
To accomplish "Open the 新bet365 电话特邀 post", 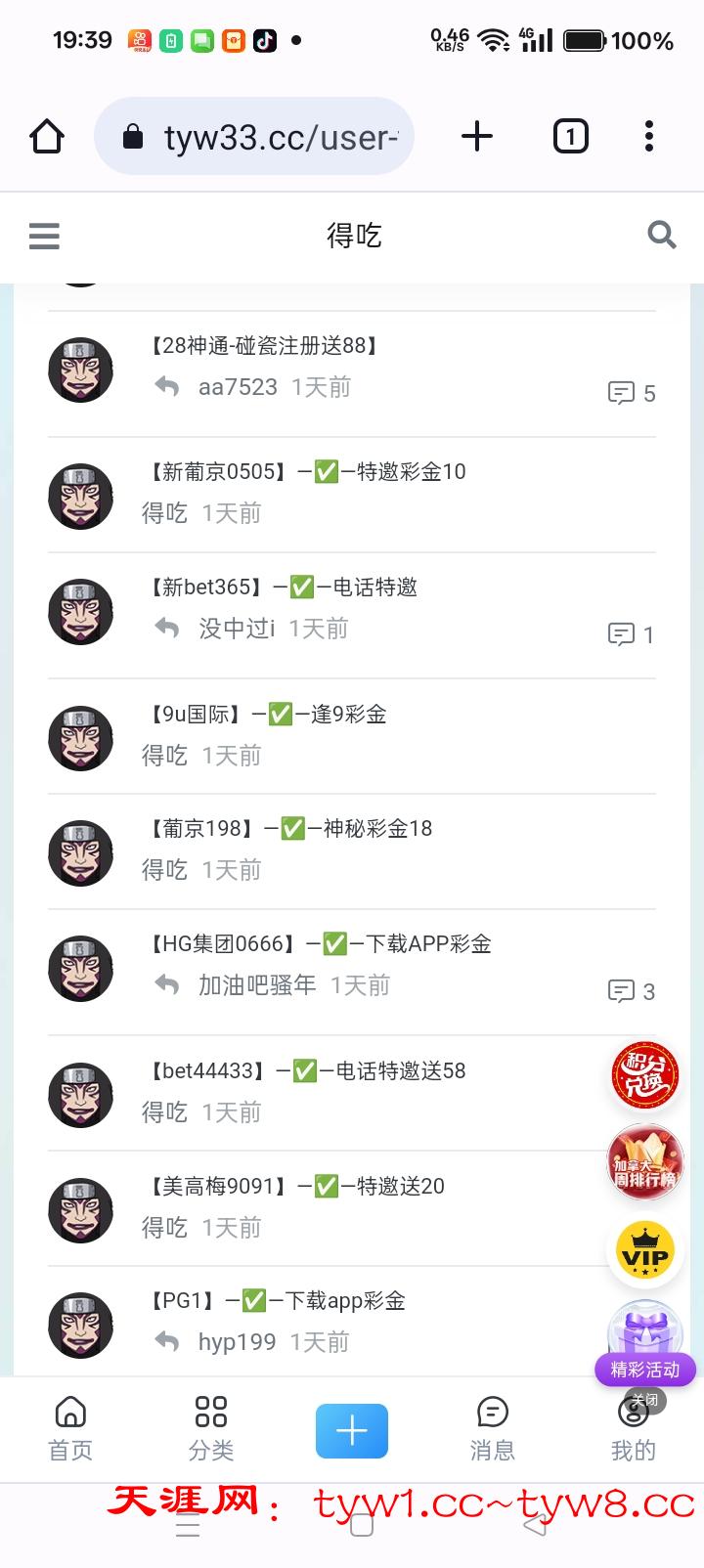I will click(284, 588).
